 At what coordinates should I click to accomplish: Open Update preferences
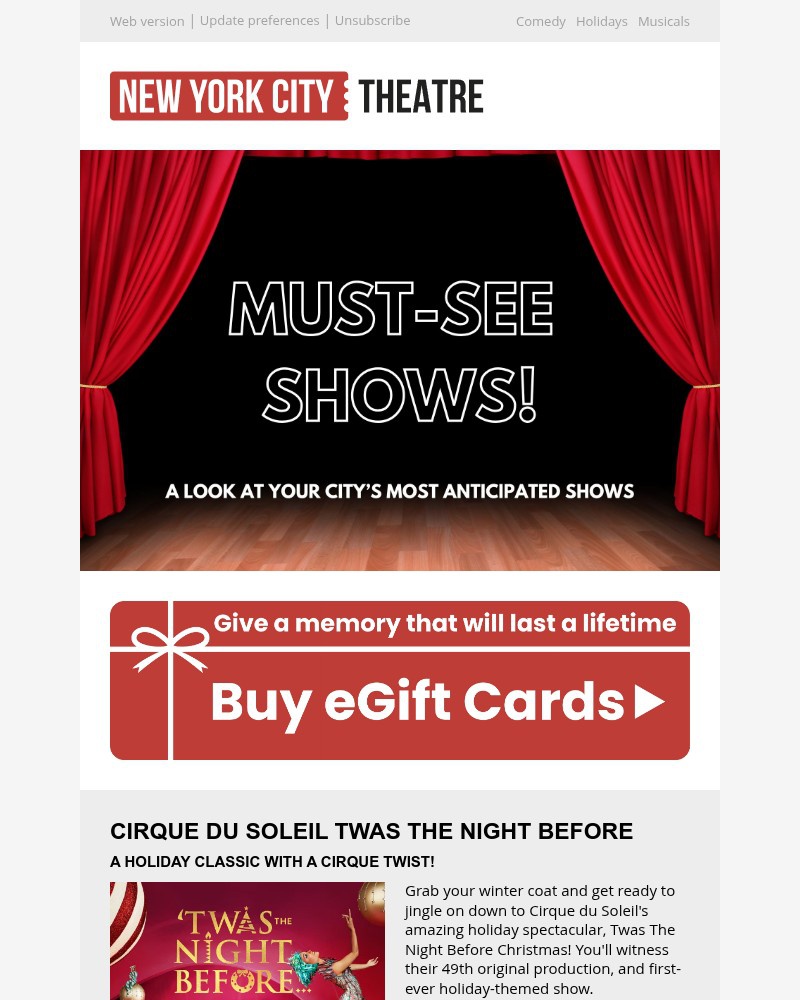coord(259,20)
